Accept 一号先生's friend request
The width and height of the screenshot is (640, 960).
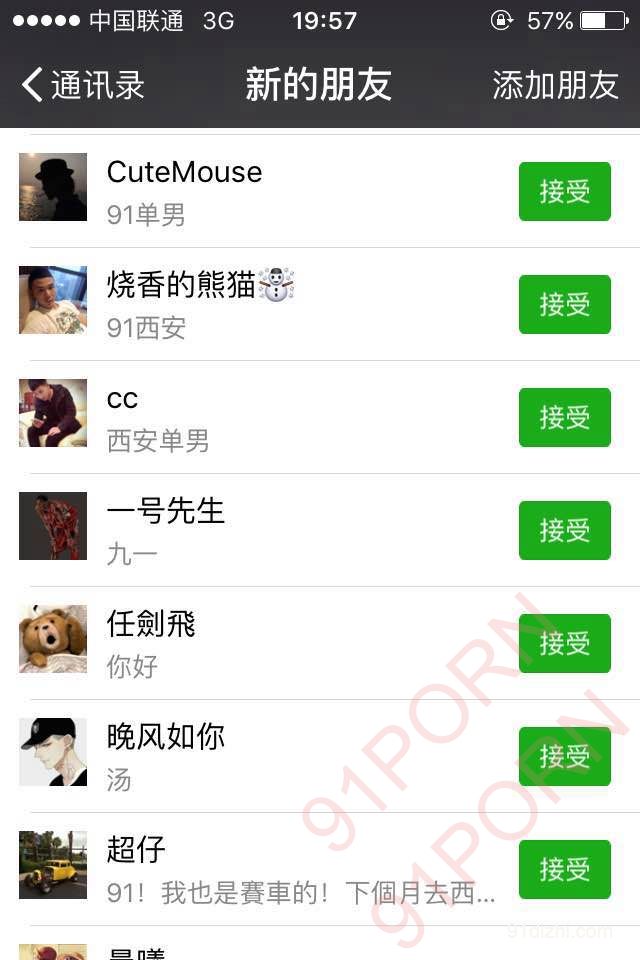click(x=564, y=530)
